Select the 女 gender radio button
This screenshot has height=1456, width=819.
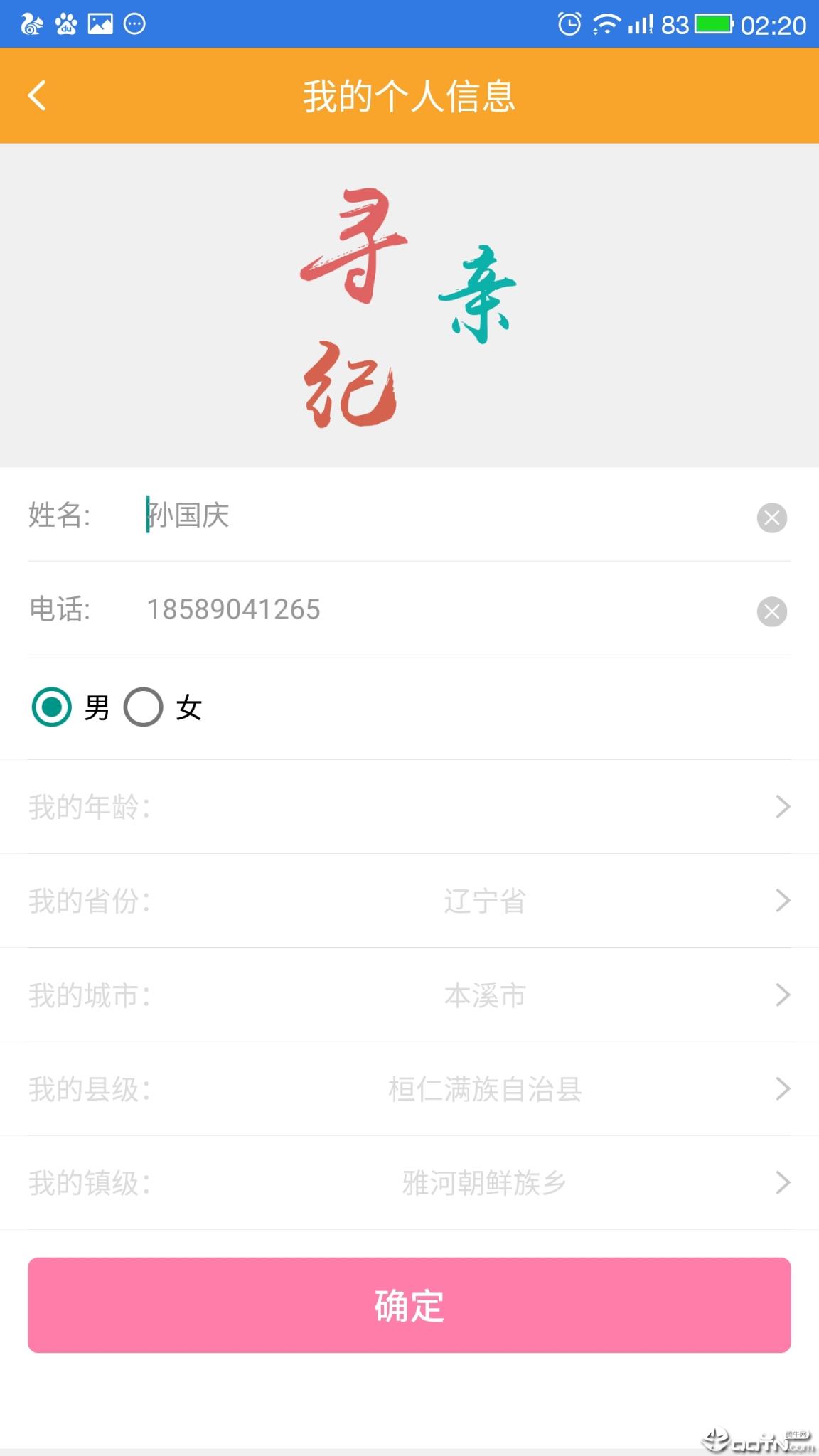click(x=143, y=707)
